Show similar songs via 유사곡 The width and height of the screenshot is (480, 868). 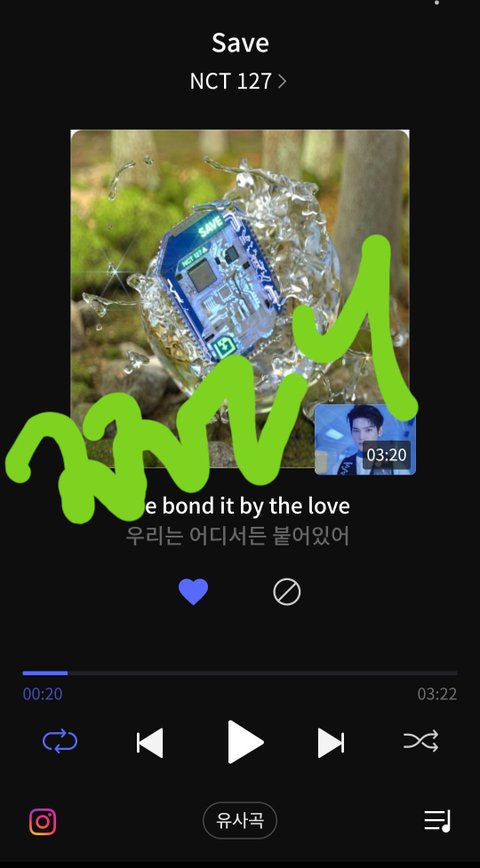(240, 820)
